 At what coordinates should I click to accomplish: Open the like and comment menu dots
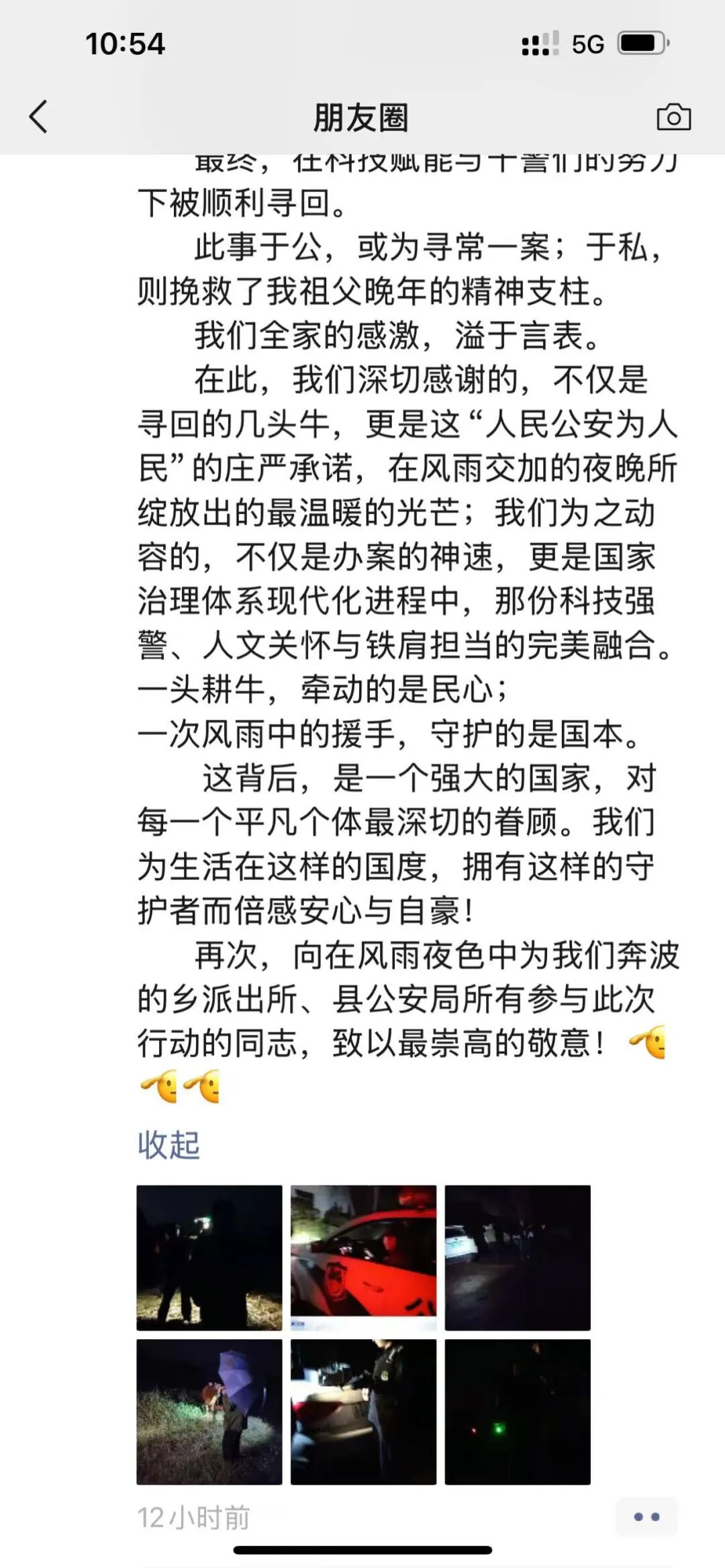click(646, 1516)
